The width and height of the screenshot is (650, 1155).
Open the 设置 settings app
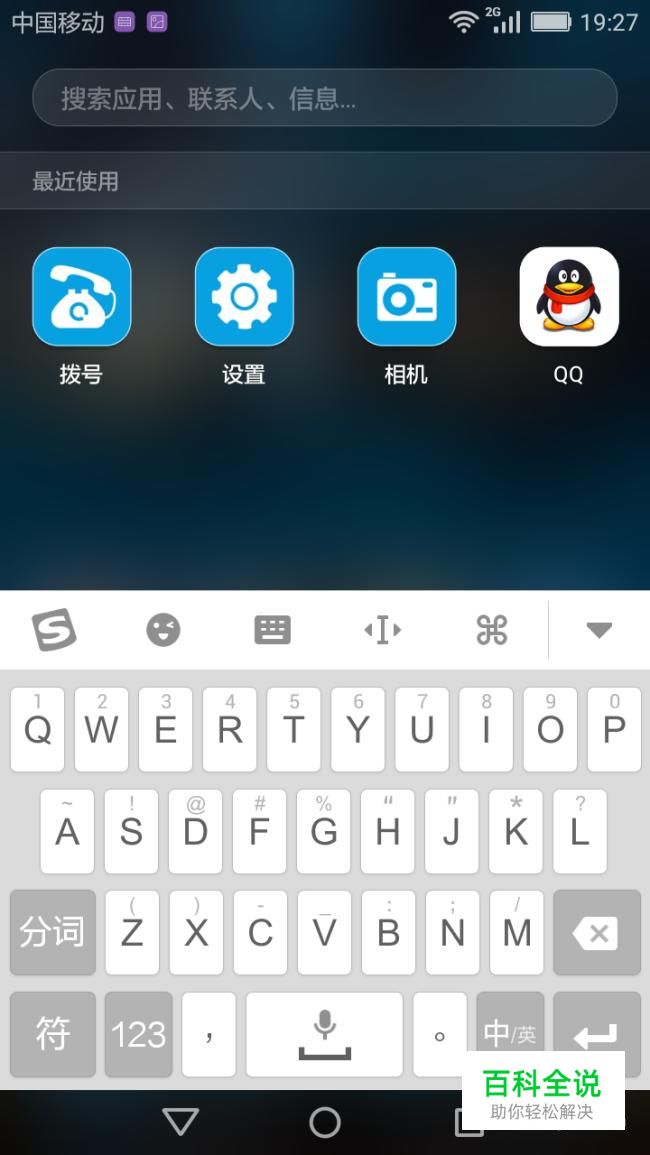pos(244,297)
